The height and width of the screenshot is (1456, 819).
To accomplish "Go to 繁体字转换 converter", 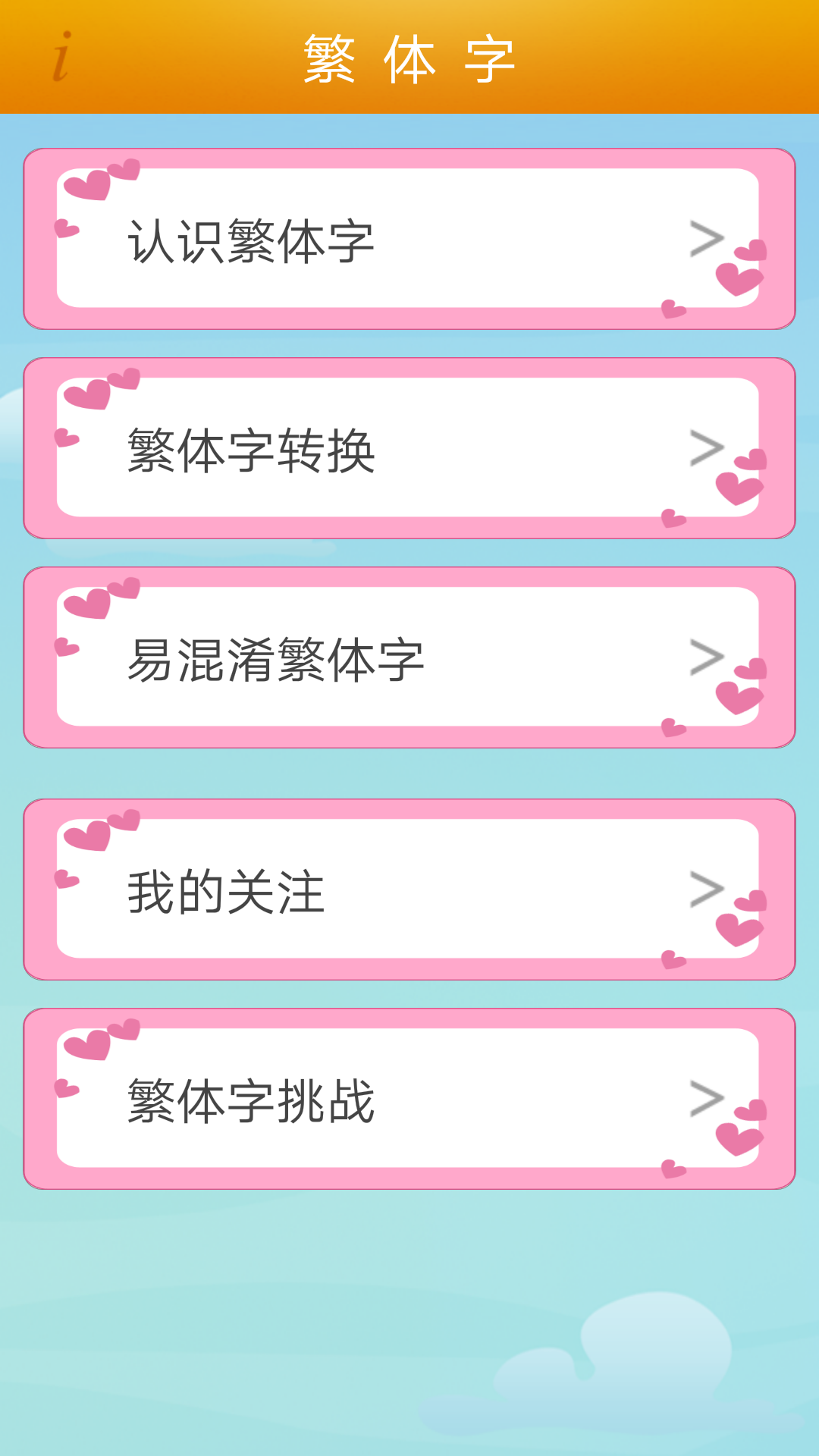I will pos(409,449).
